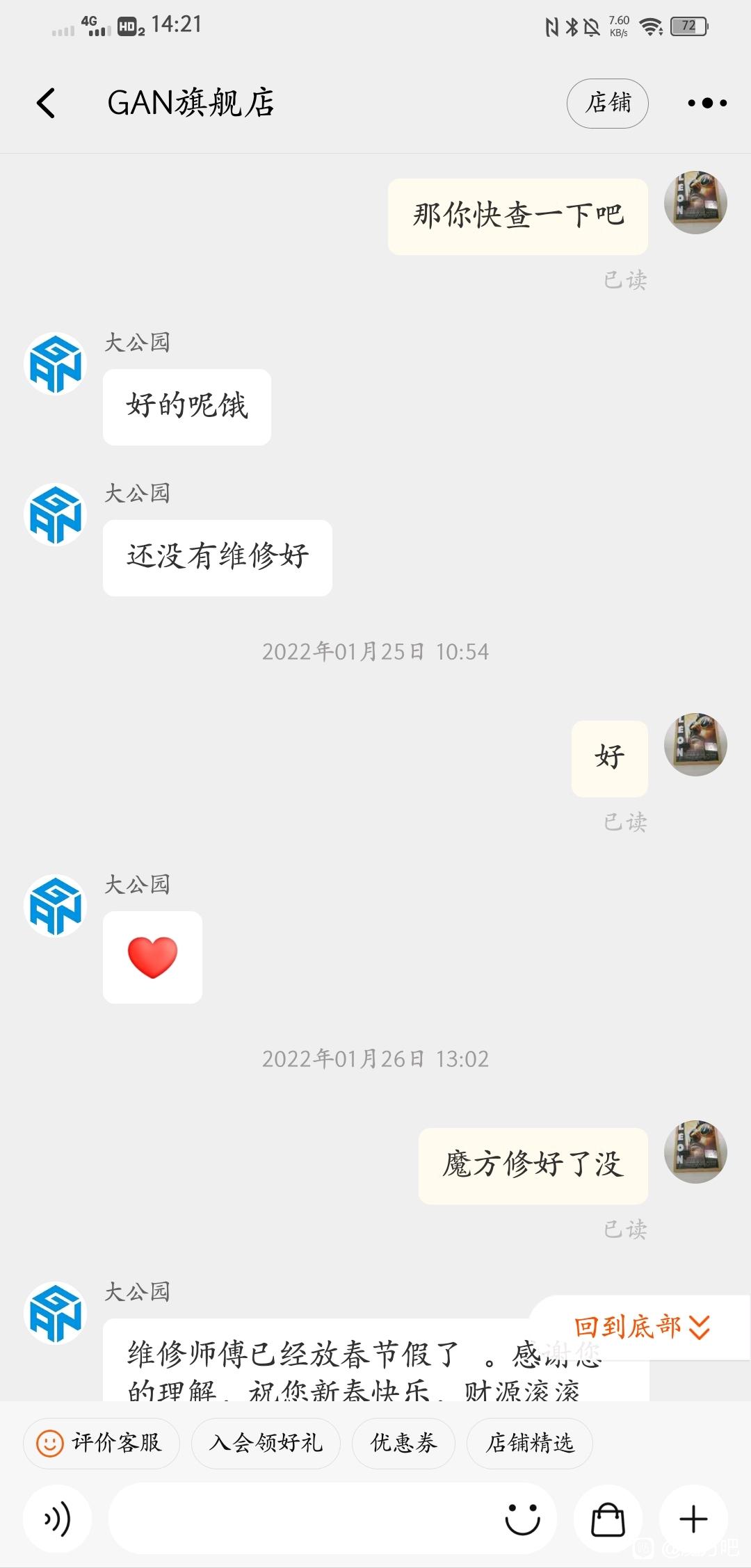Open the 店铺 store page button
This screenshot has width=751, height=1568.
(608, 104)
